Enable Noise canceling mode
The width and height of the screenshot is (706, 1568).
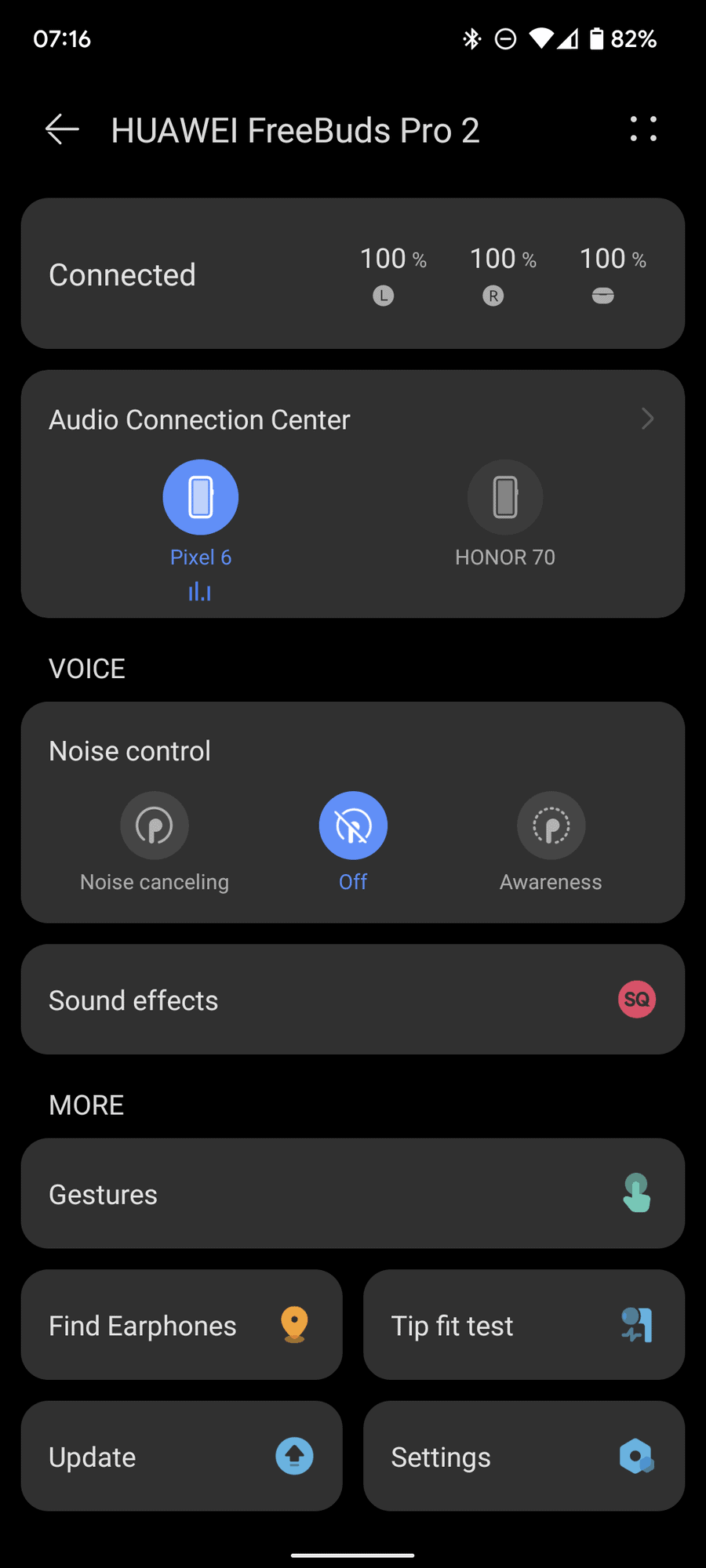(x=155, y=826)
